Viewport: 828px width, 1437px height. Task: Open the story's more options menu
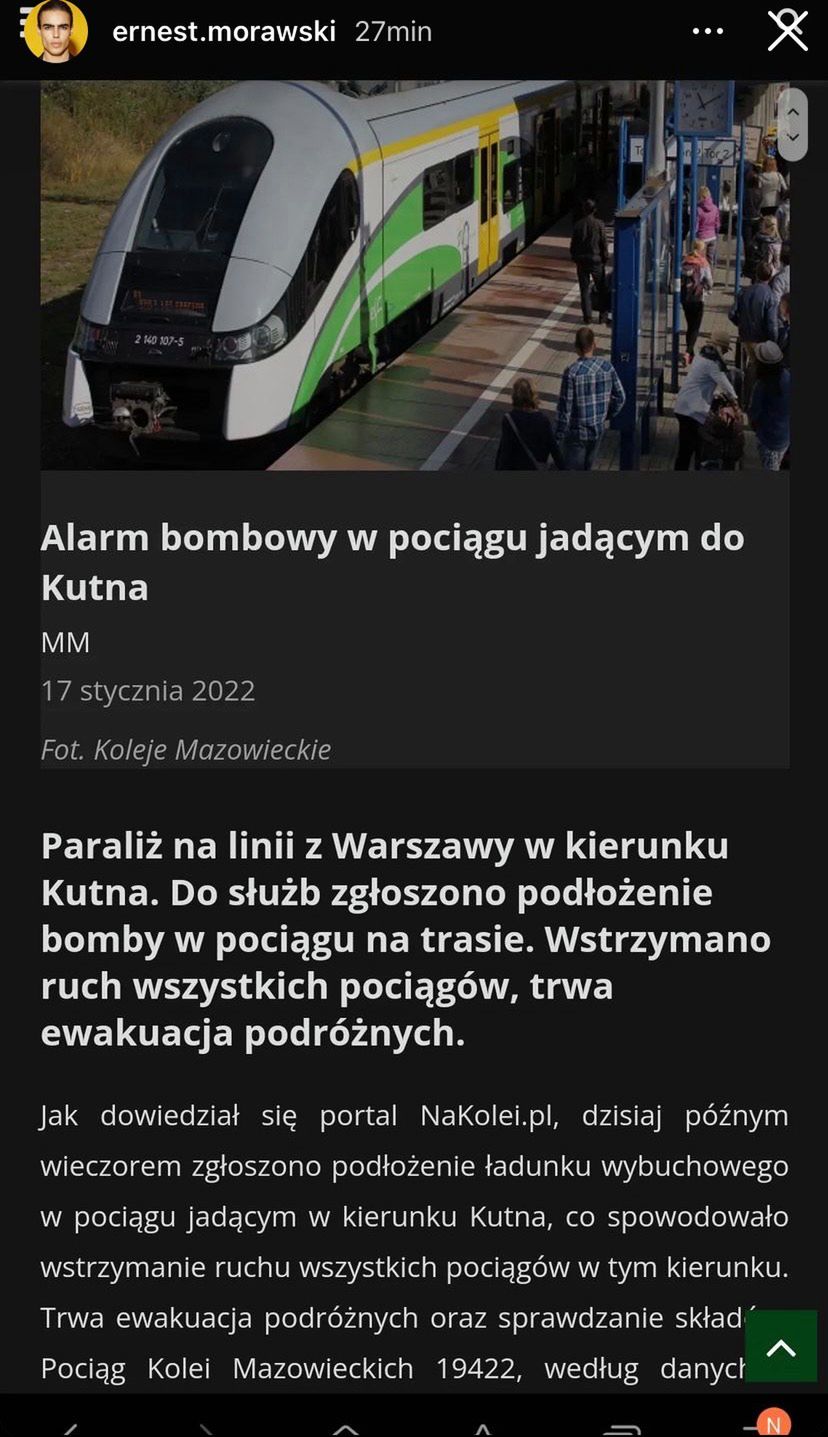pos(707,32)
